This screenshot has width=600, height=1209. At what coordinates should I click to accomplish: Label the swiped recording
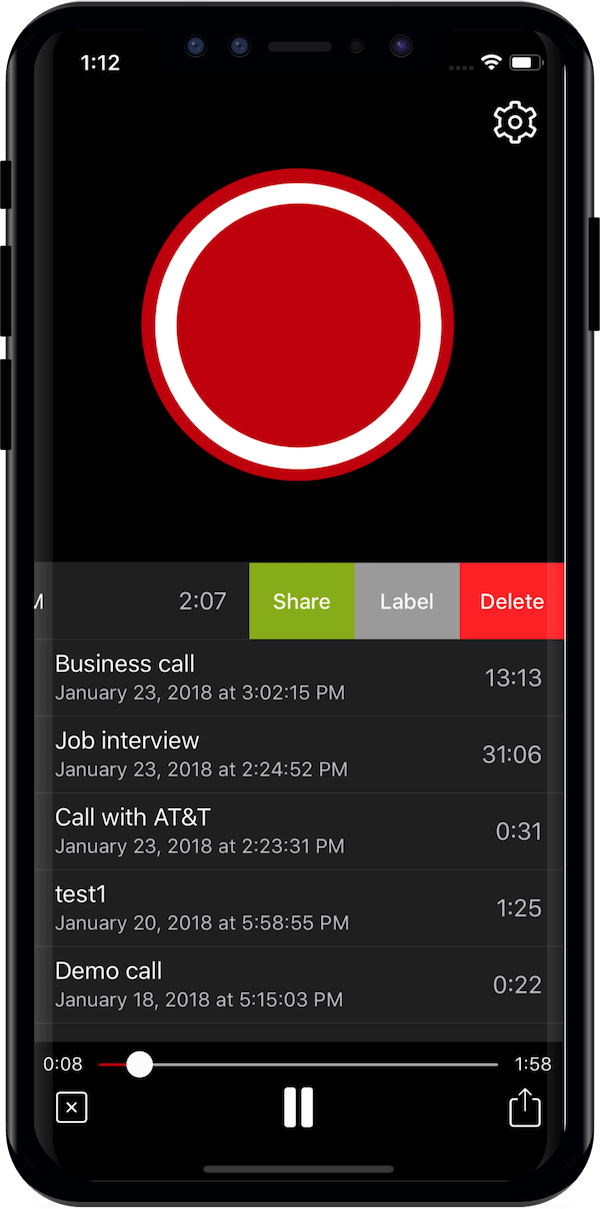[407, 601]
